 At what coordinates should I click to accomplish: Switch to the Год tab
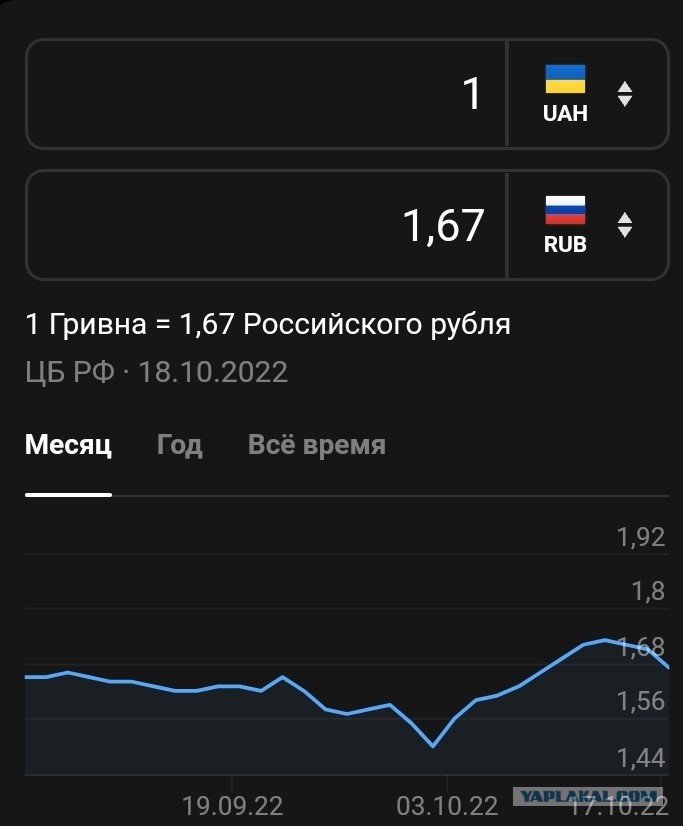tap(179, 445)
